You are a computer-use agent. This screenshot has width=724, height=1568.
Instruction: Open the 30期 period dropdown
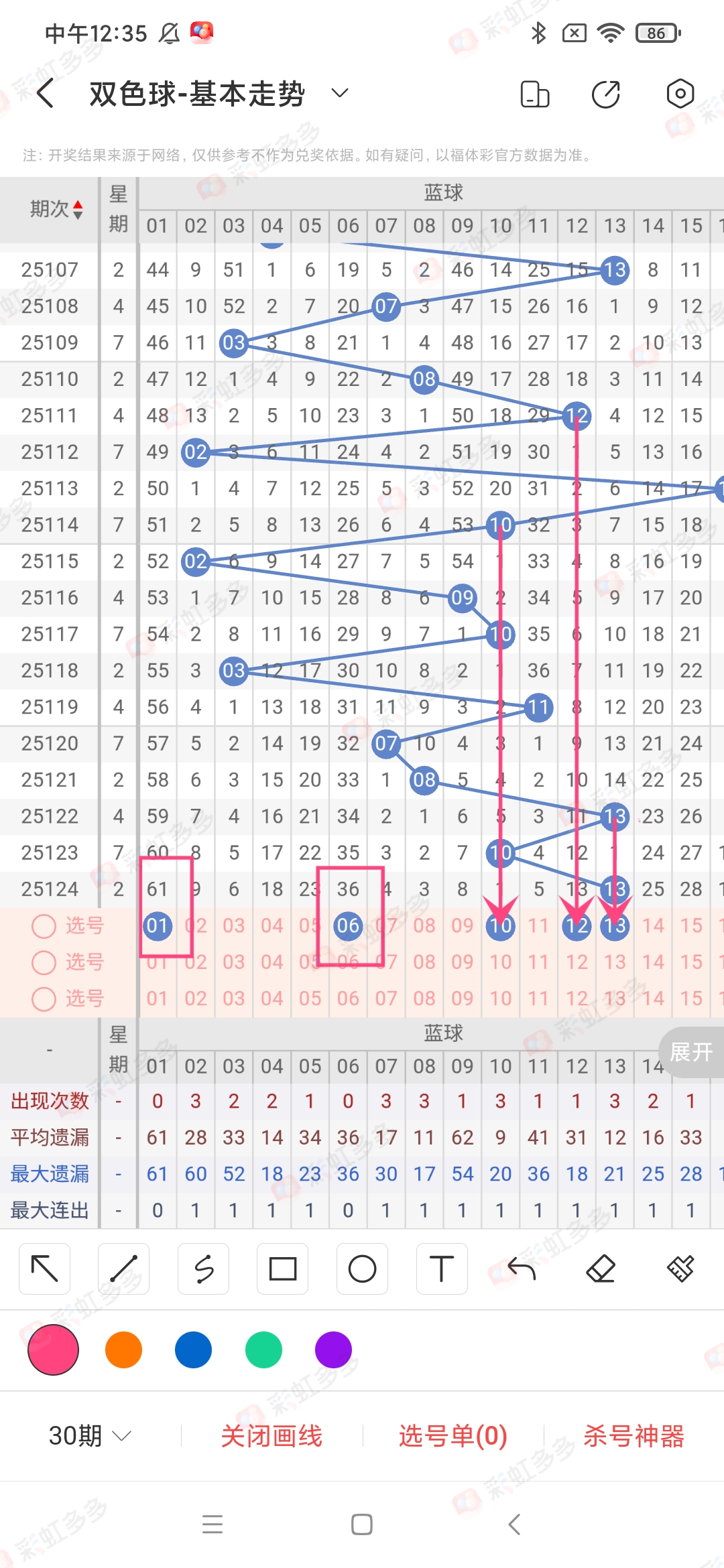pos(88,1435)
